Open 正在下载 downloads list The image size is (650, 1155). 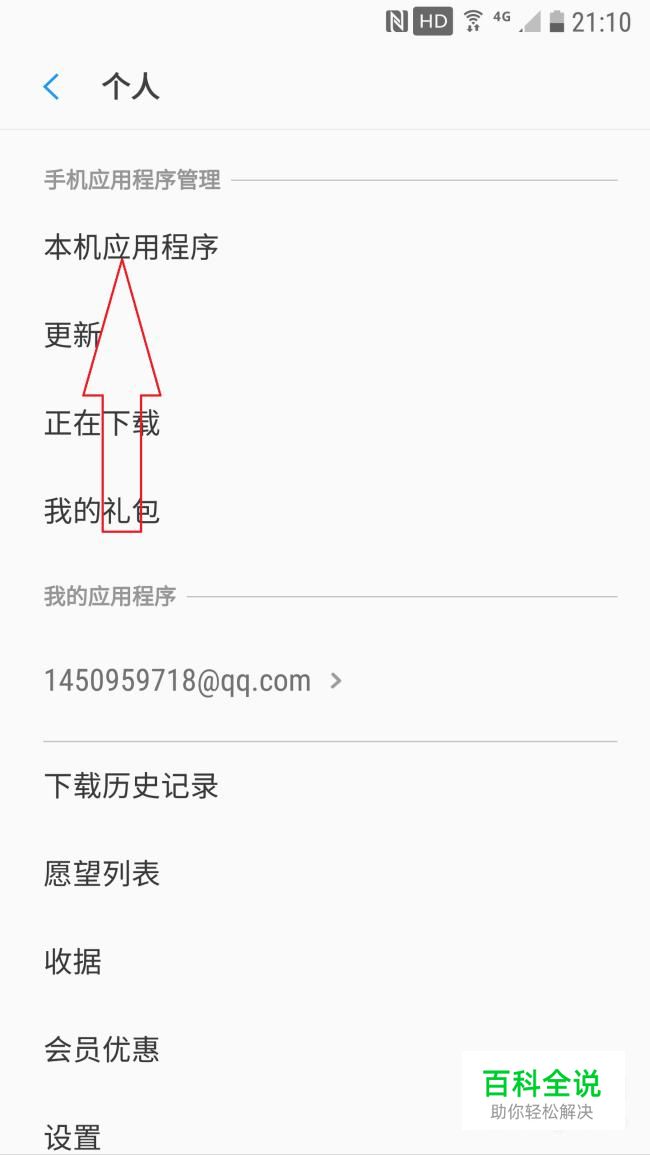[x=325, y=423]
